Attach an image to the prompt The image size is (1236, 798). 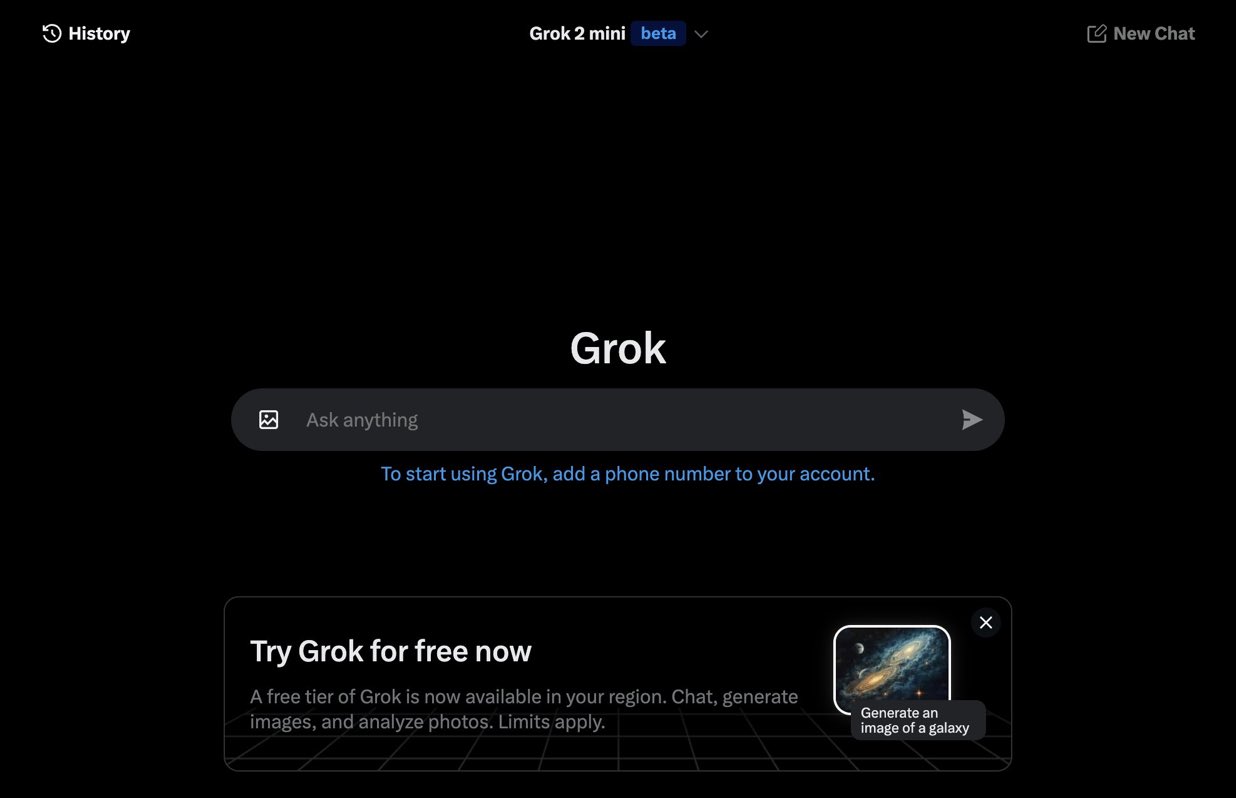click(269, 420)
